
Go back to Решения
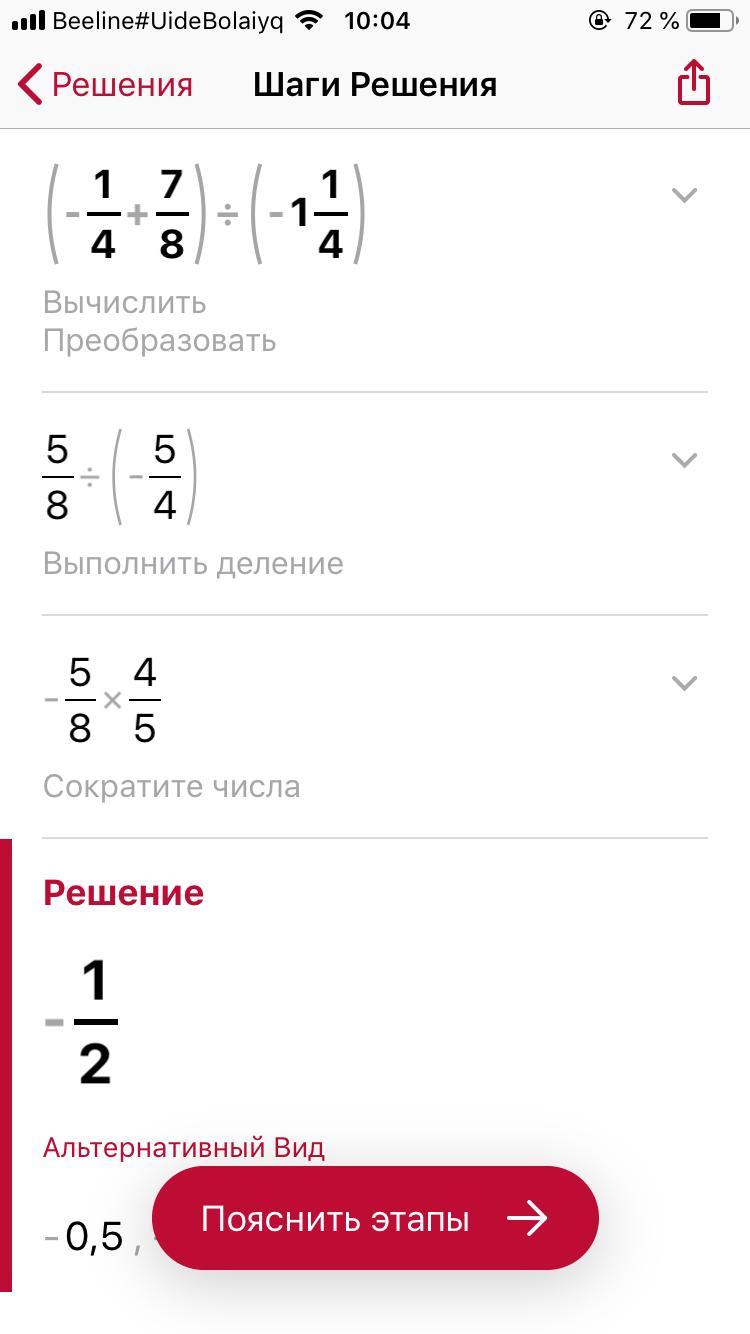point(105,85)
